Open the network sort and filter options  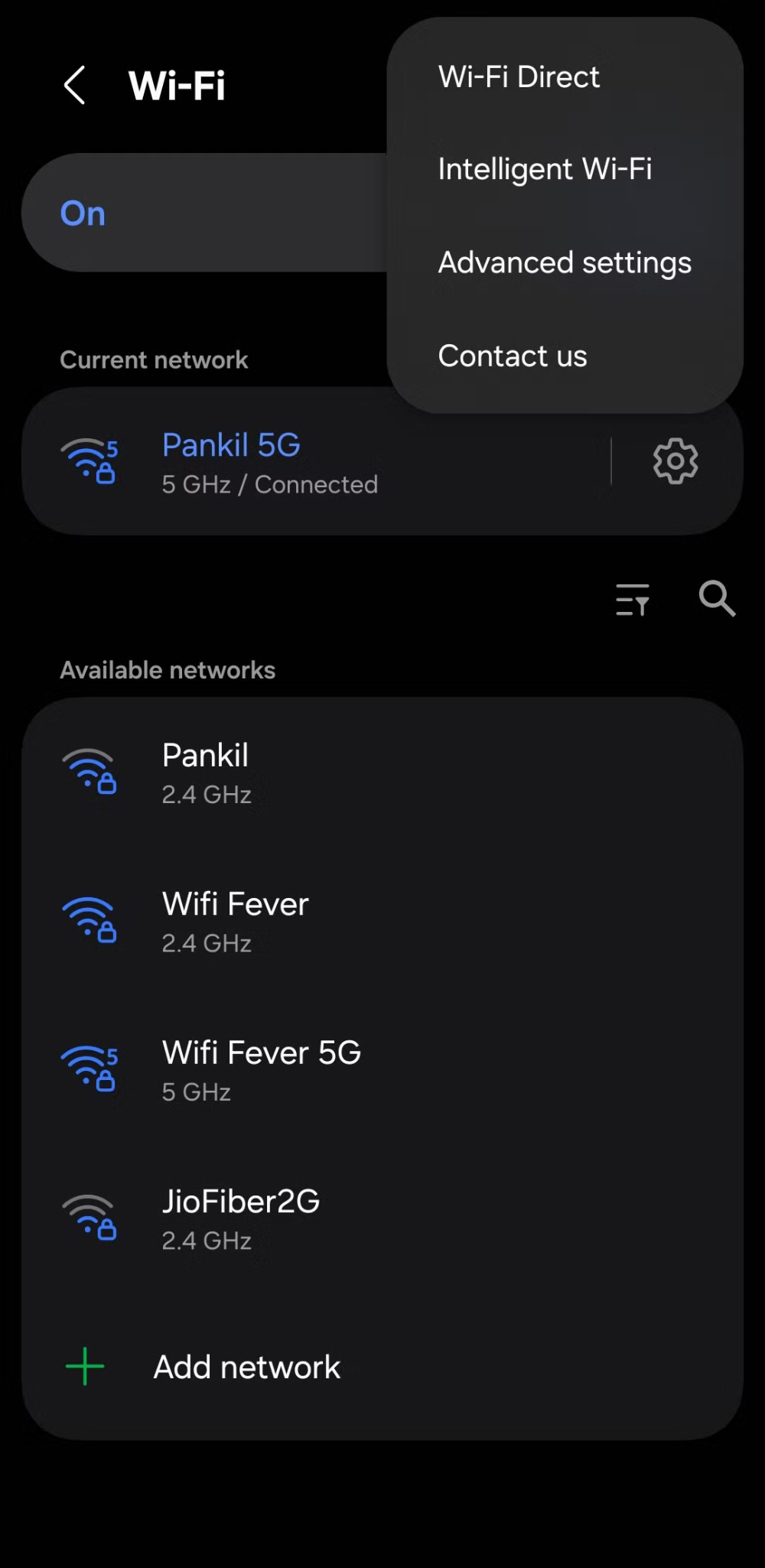(x=632, y=601)
